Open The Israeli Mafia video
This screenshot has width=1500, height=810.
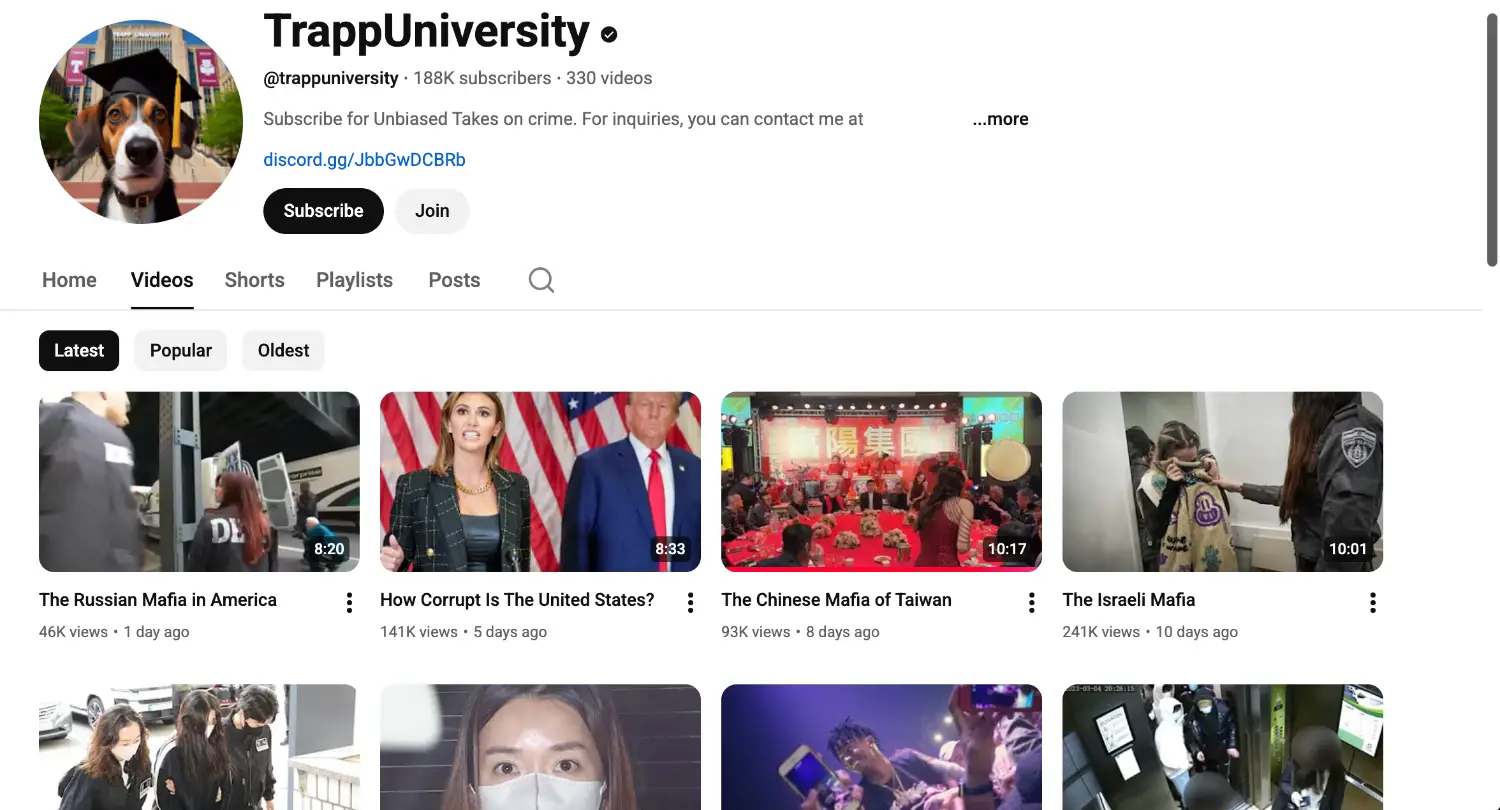tap(1222, 481)
